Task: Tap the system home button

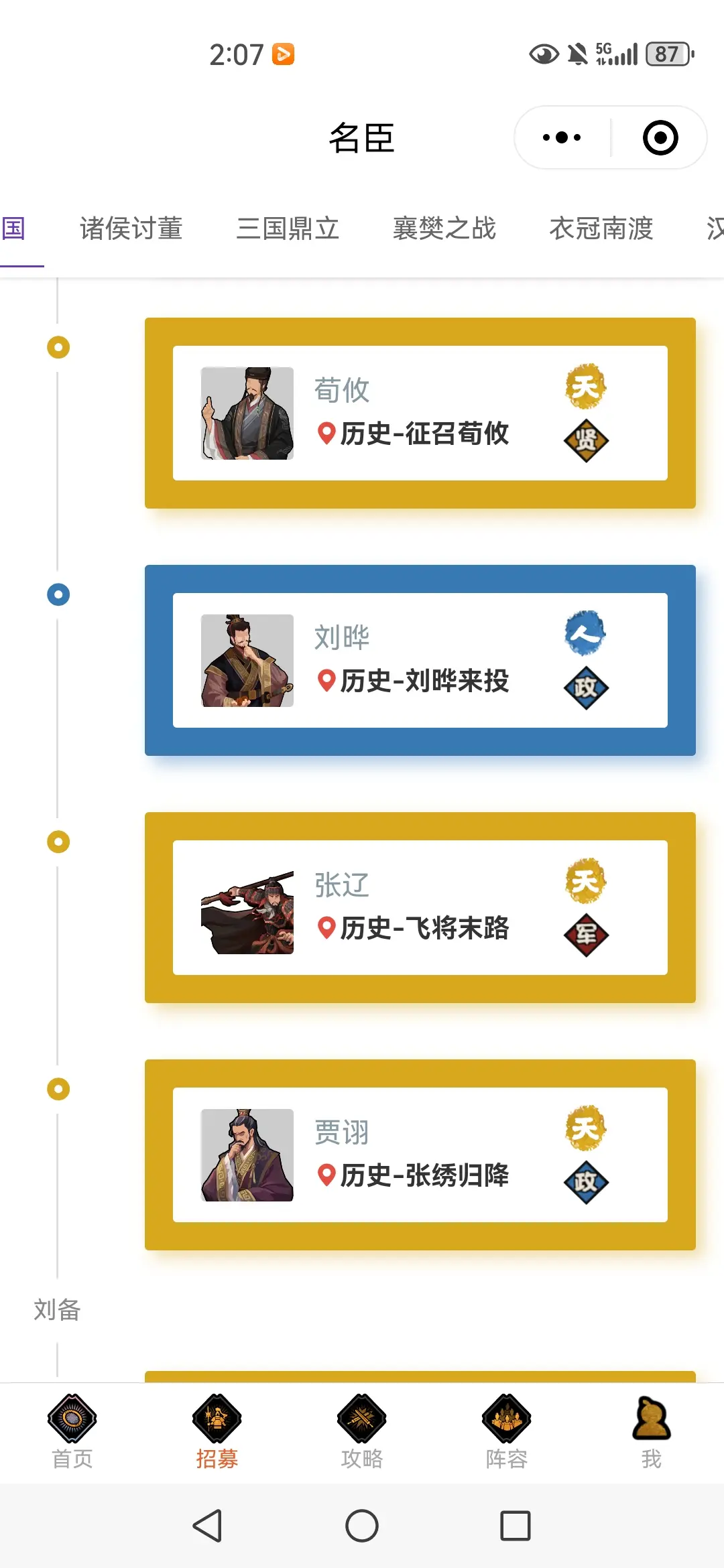Action: coord(362,1526)
